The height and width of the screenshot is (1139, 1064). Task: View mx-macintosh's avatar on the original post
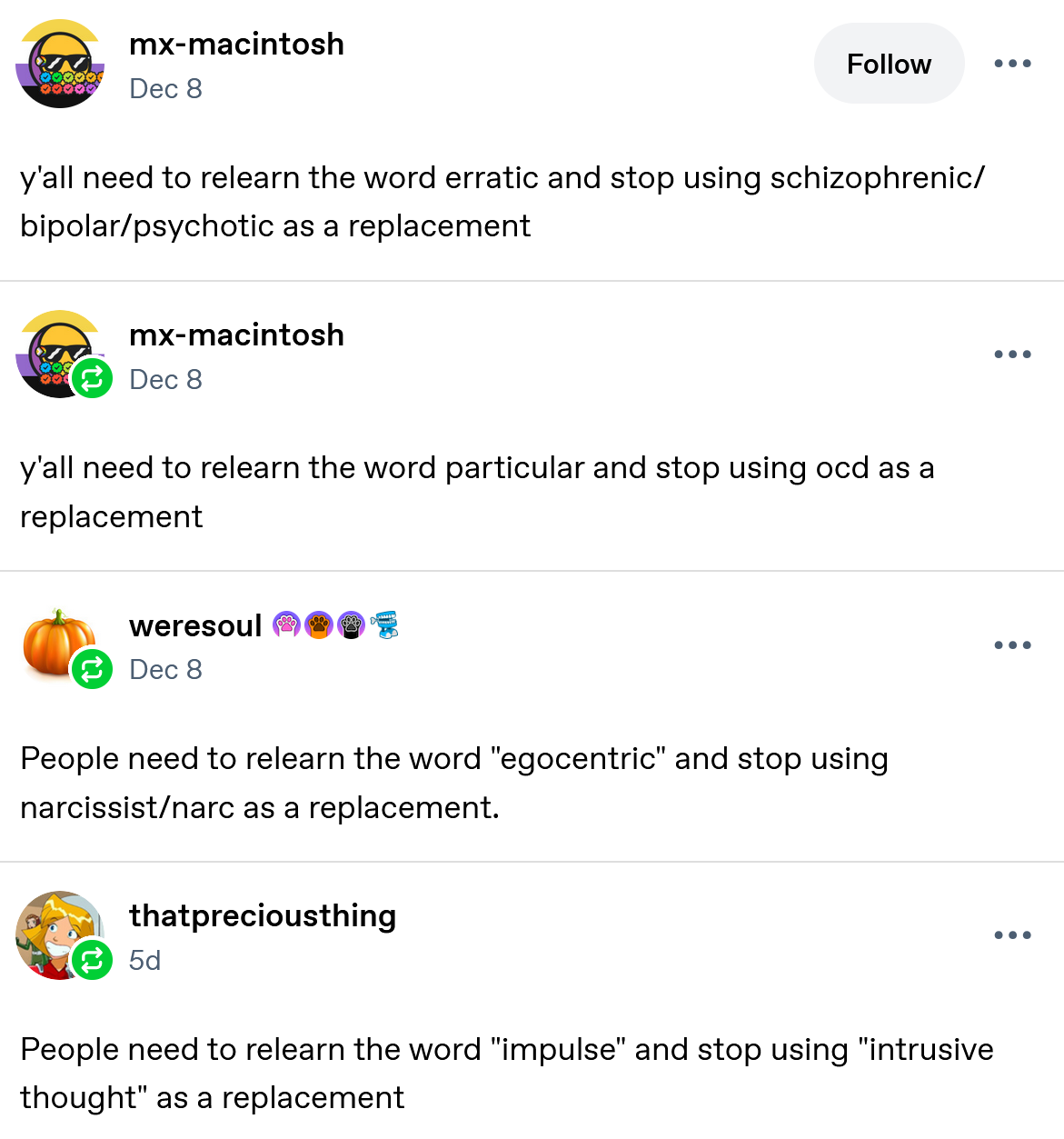coord(60,64)
